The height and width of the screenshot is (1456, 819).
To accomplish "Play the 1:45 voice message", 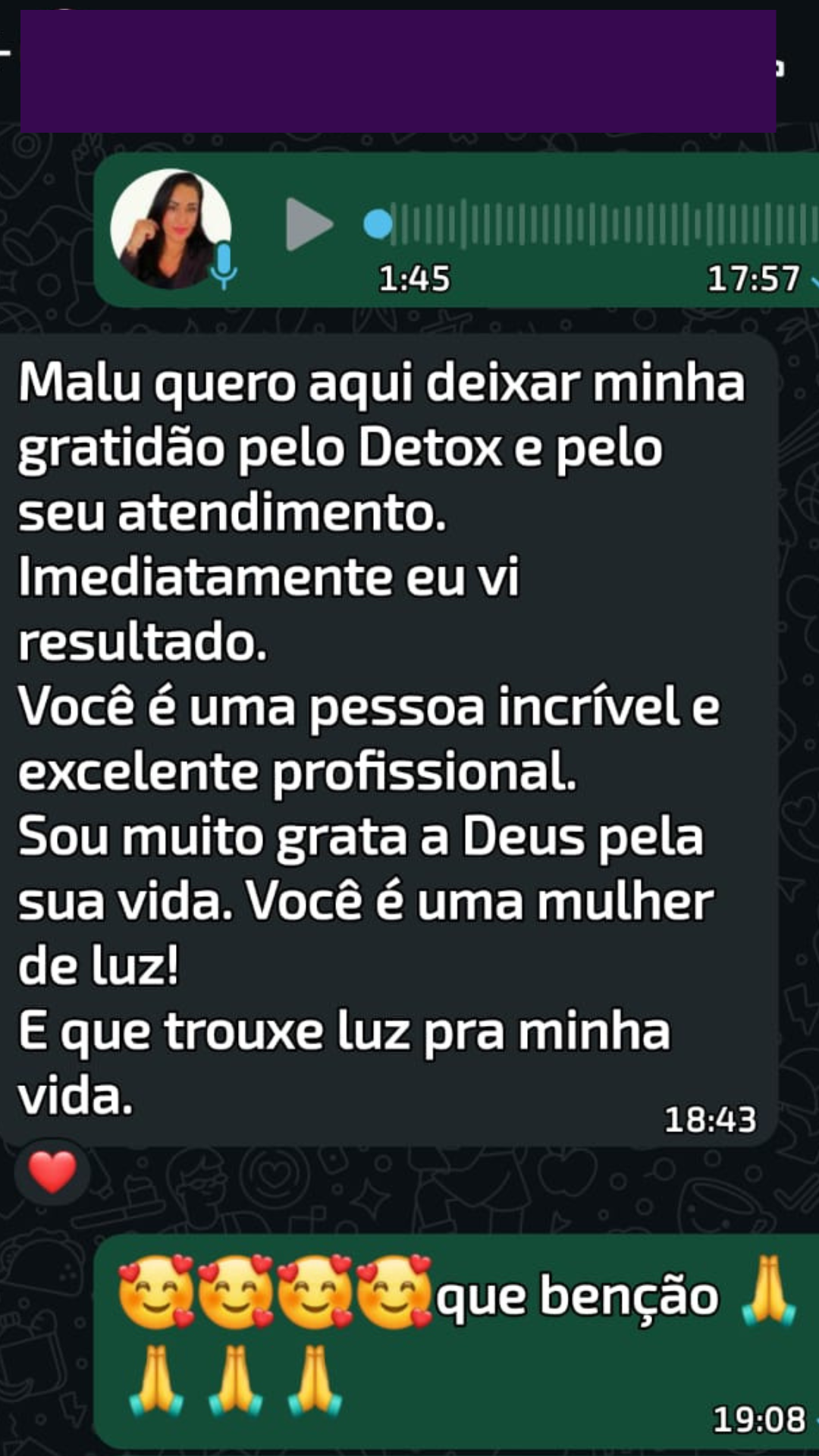I will (x=309, y=224).
